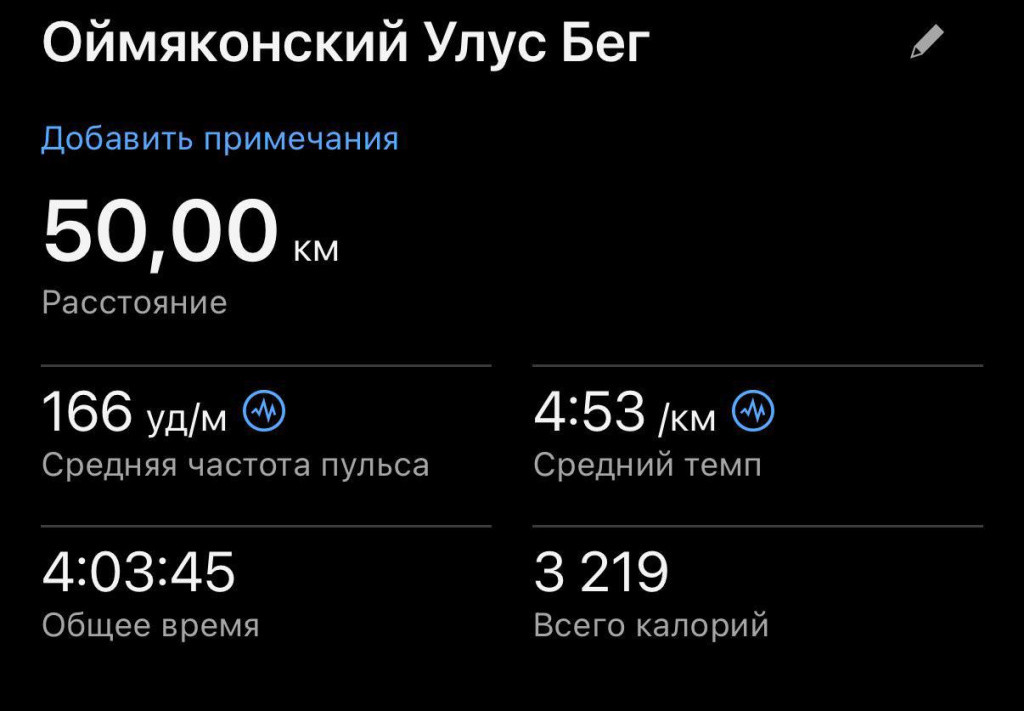Open the "Добавить примечания" link
1024x711 pixels.
point(220,139)
